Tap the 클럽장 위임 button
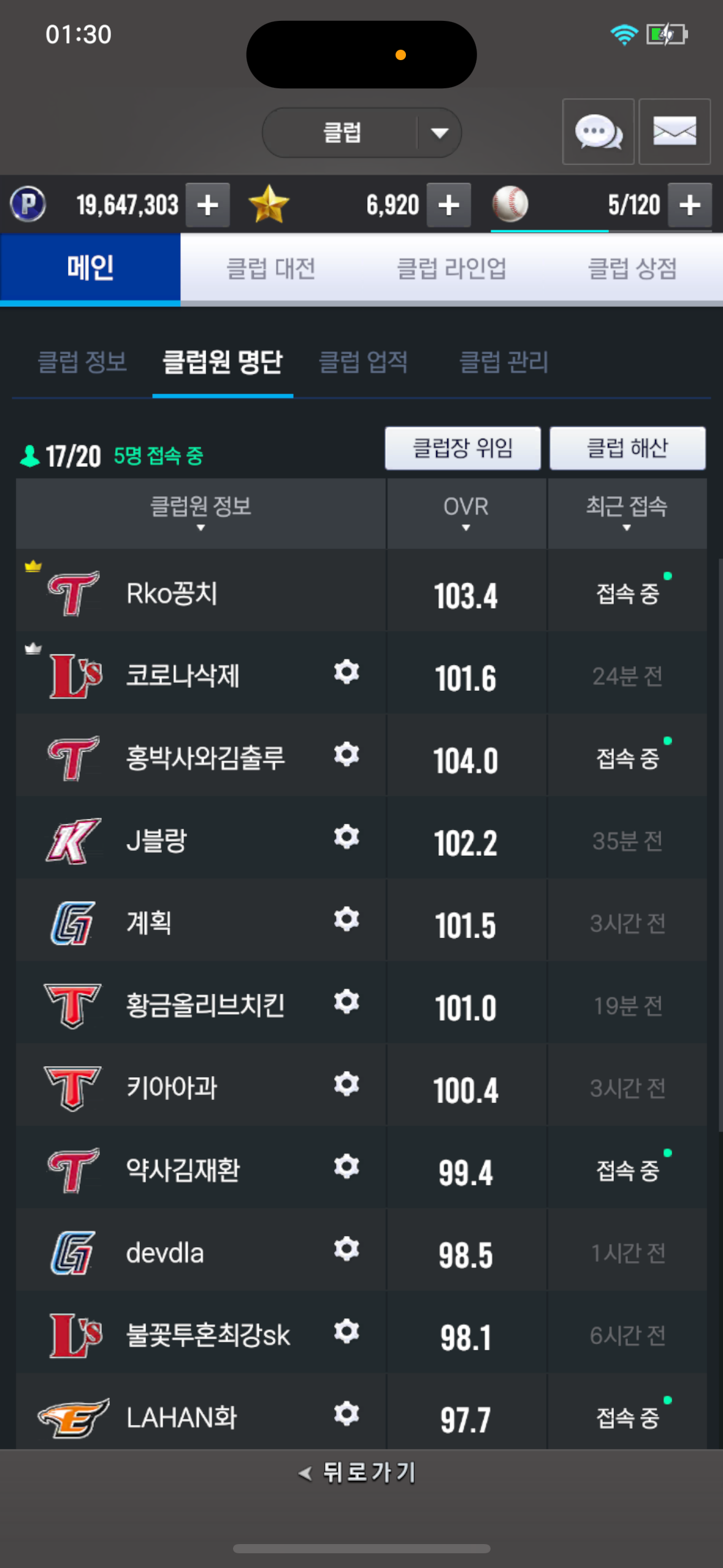Image resolution: width=723 pixels, height=1568 pixels. click(463, 448)
